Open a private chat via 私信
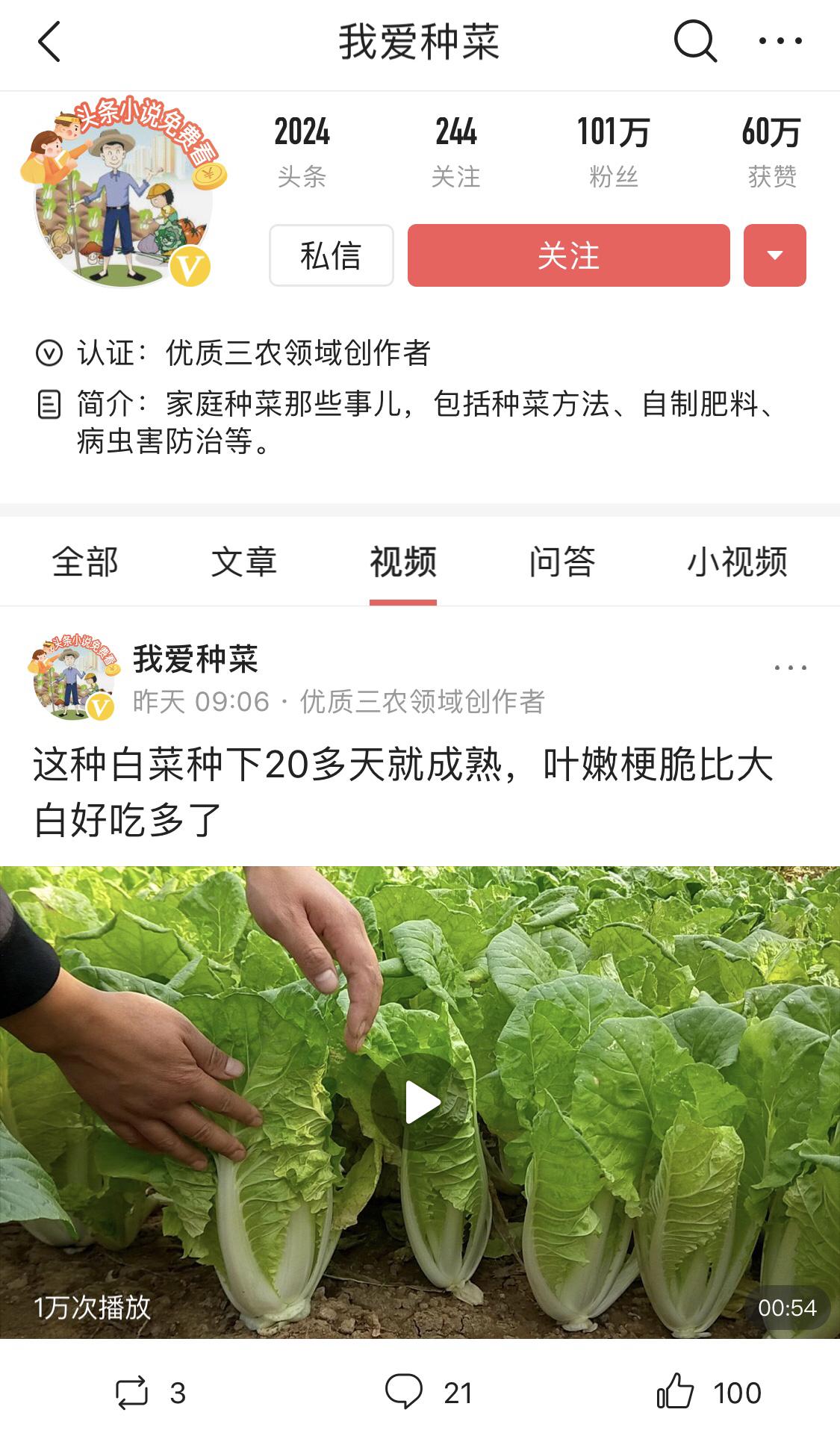 point(331,256)
